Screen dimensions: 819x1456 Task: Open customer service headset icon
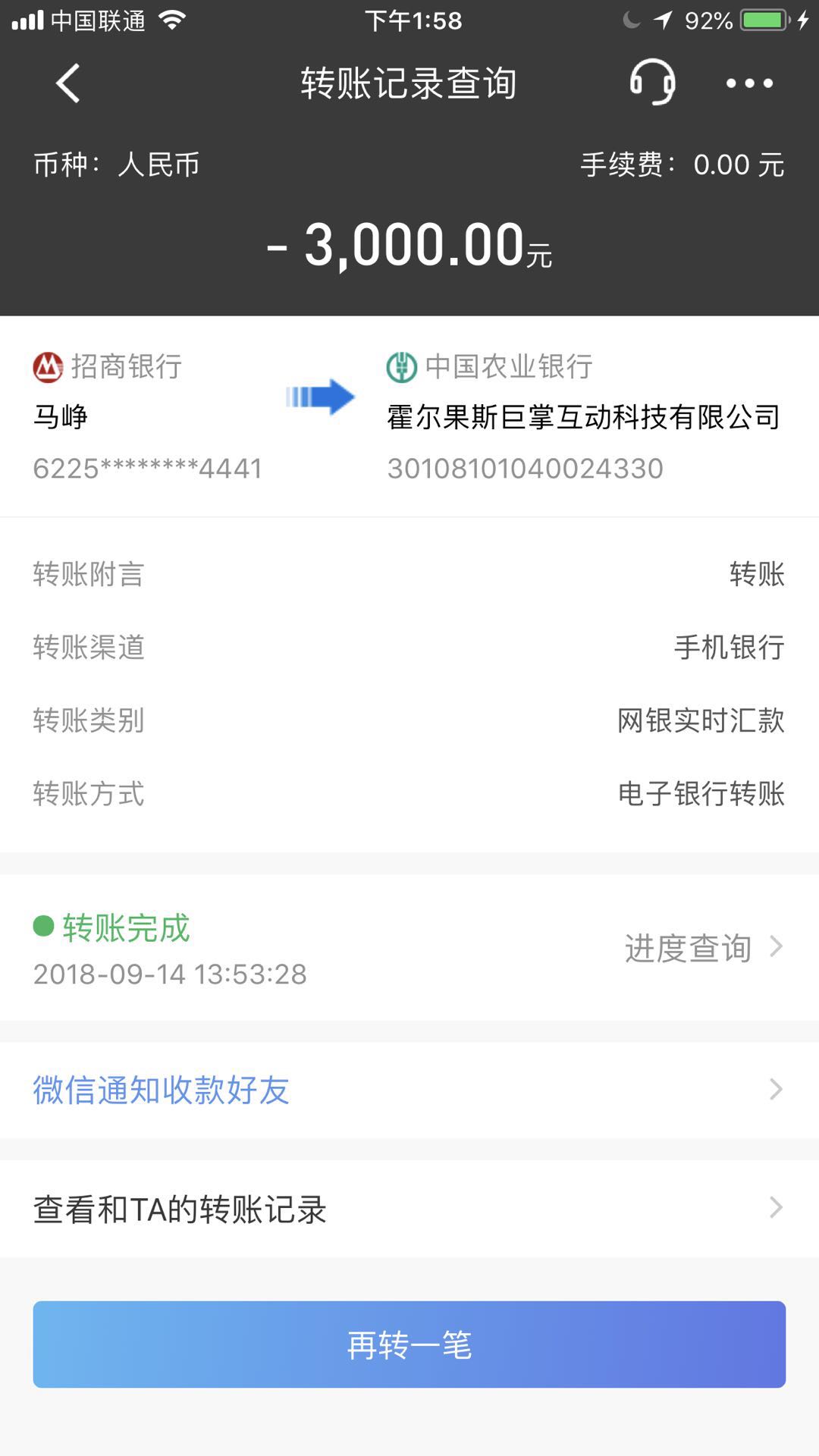pyautogui.click(x=652, y=82)
